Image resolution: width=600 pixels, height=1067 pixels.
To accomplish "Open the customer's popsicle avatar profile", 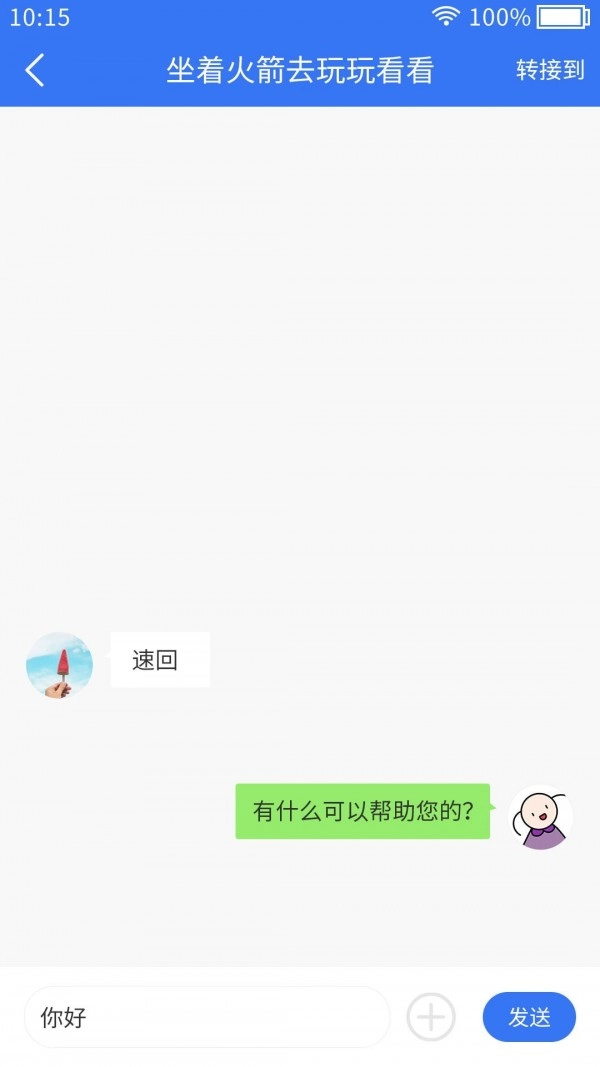I will click(x=59, y=664).
